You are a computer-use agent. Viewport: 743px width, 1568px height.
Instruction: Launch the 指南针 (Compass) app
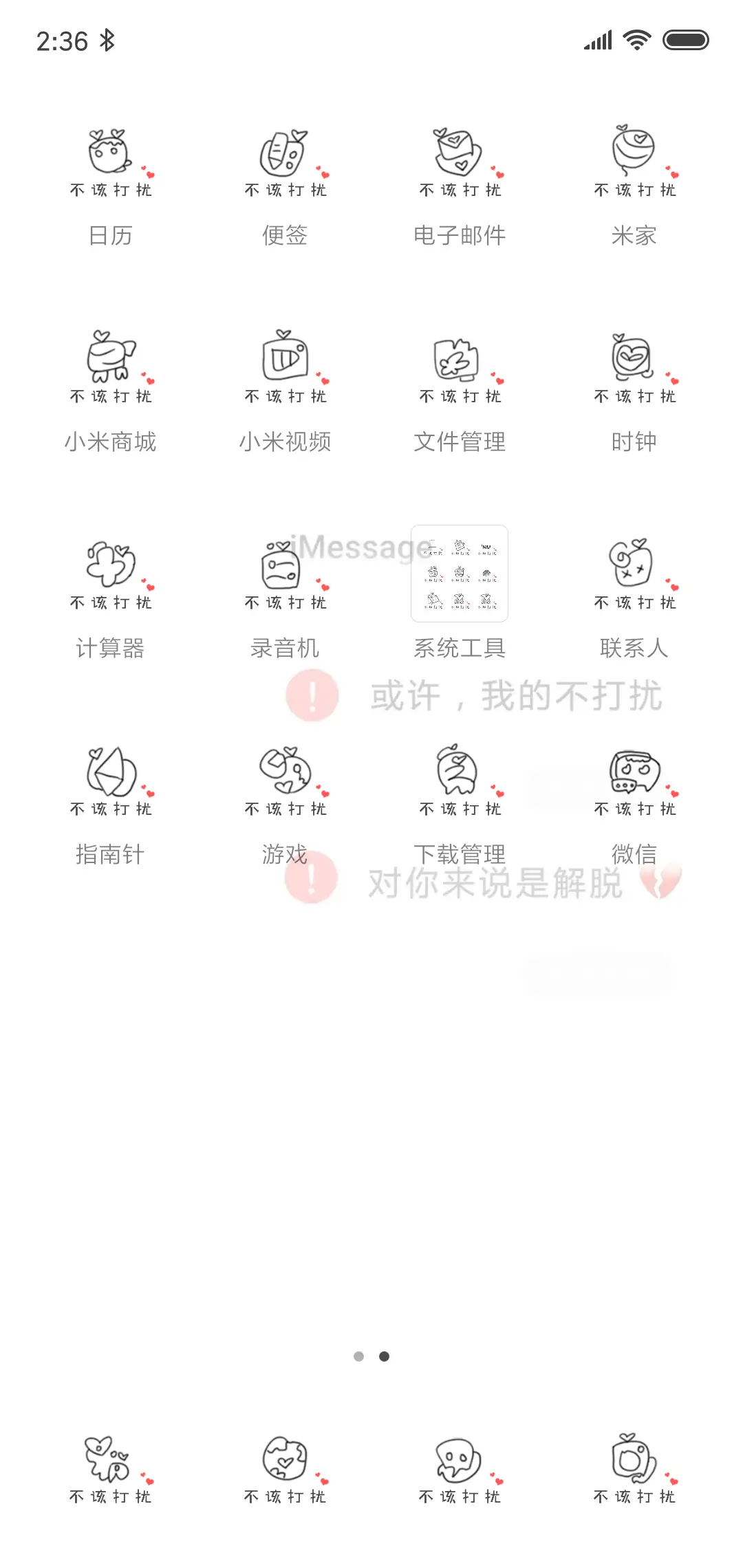110,783
